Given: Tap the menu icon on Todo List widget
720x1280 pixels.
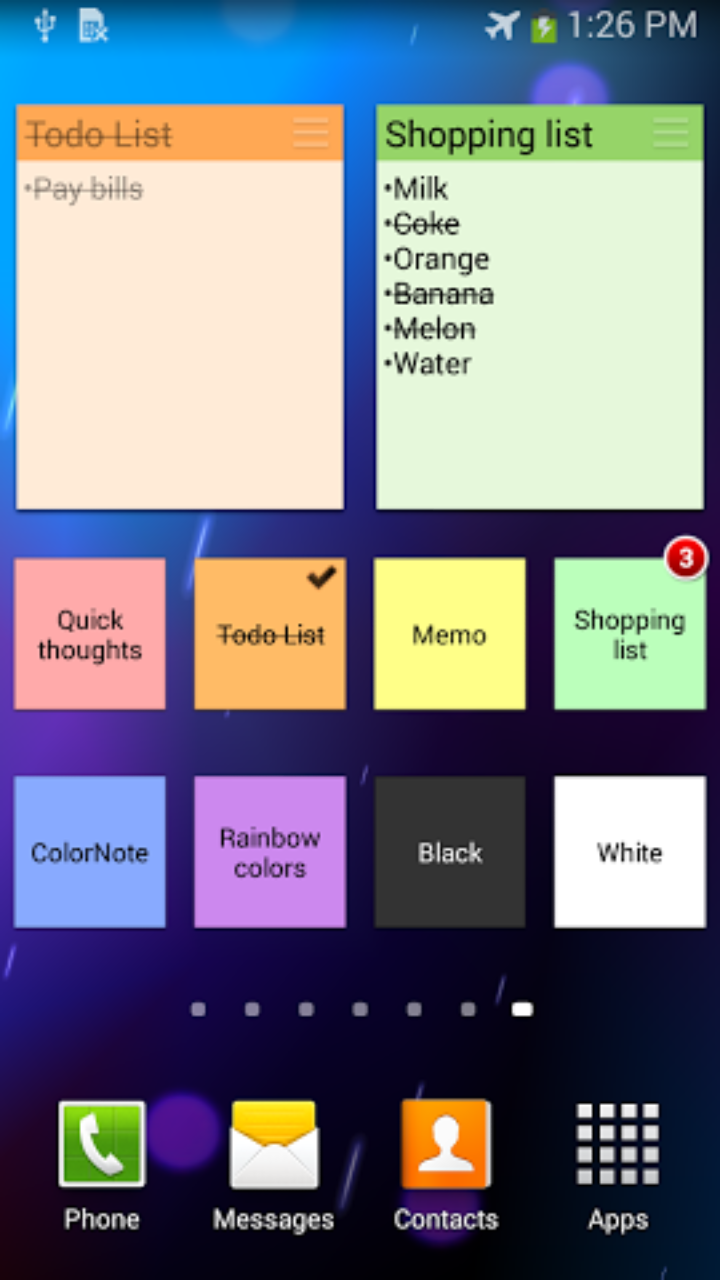Looking at the screenshot, I should click(311, 134).
